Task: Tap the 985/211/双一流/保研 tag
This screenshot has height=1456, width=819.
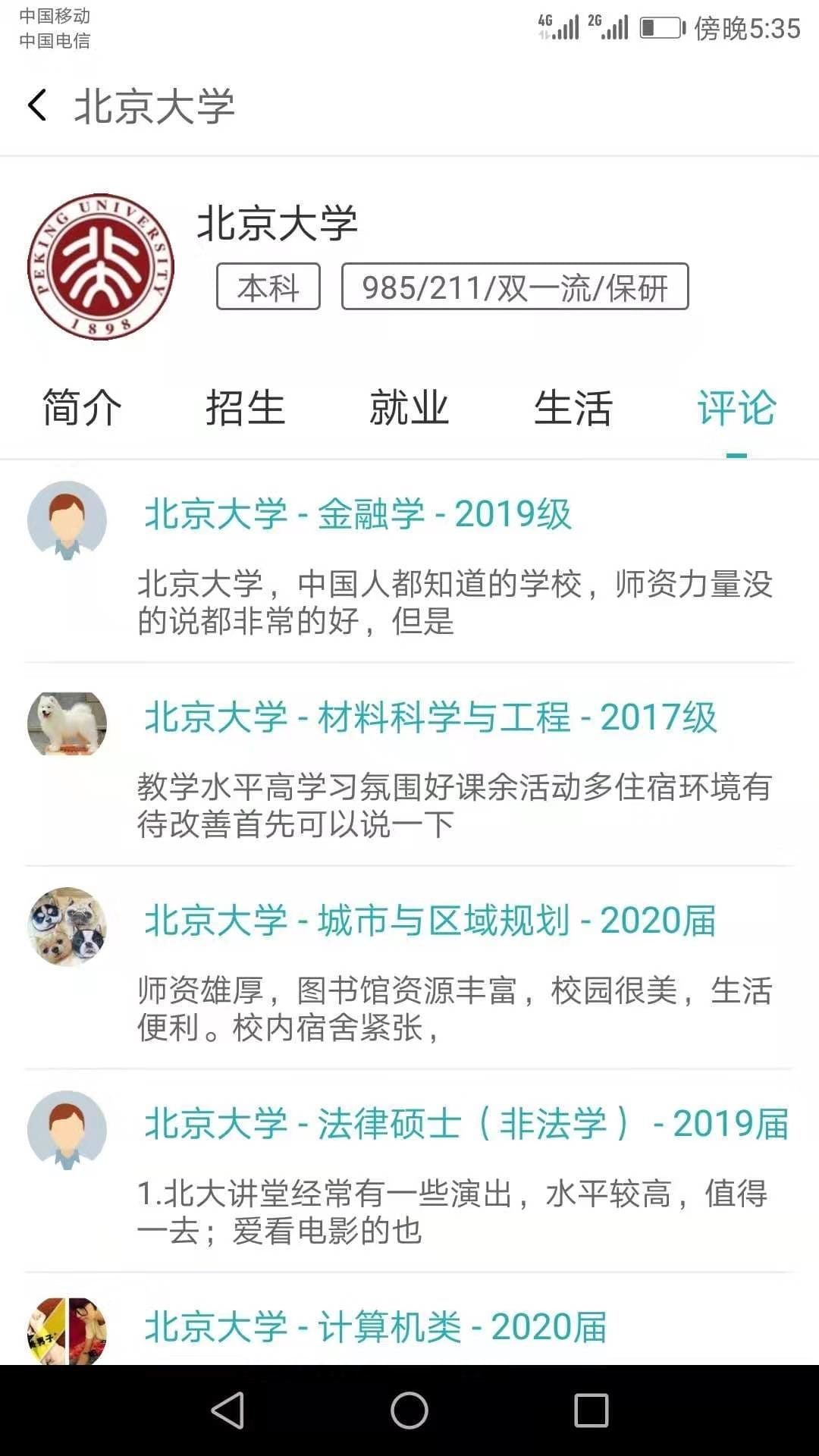Action: 516,287
